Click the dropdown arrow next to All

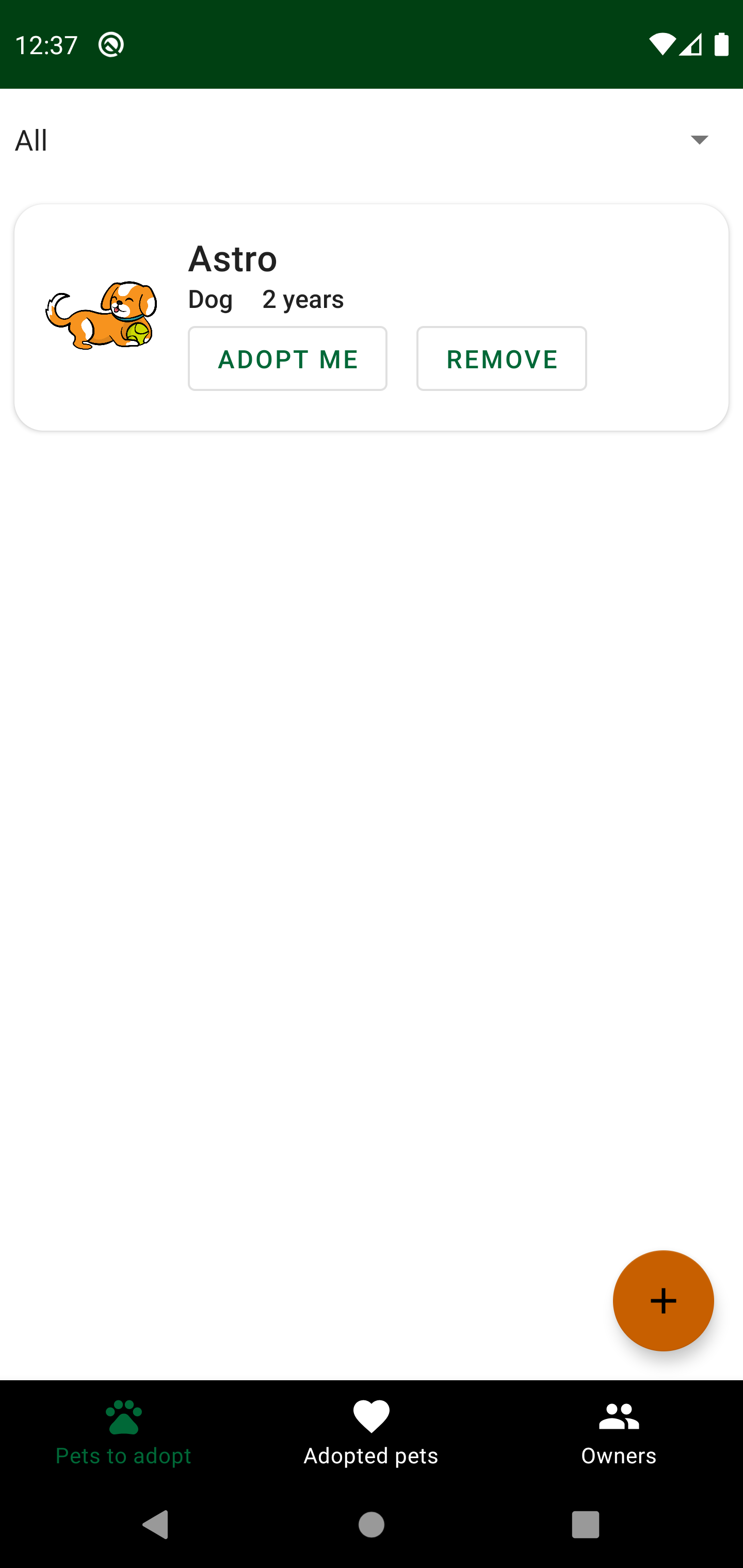pyautogui.click(x=700, y=139)
